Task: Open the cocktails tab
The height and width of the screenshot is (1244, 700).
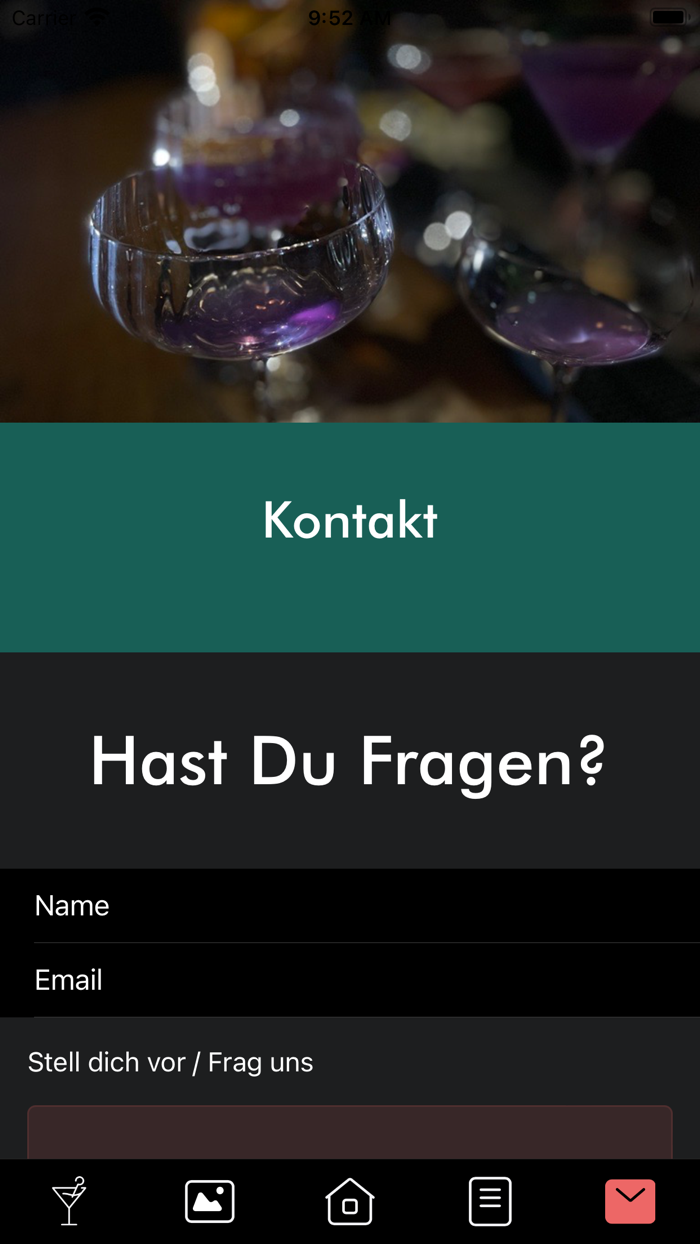Action: click(x=70, y=1201)
